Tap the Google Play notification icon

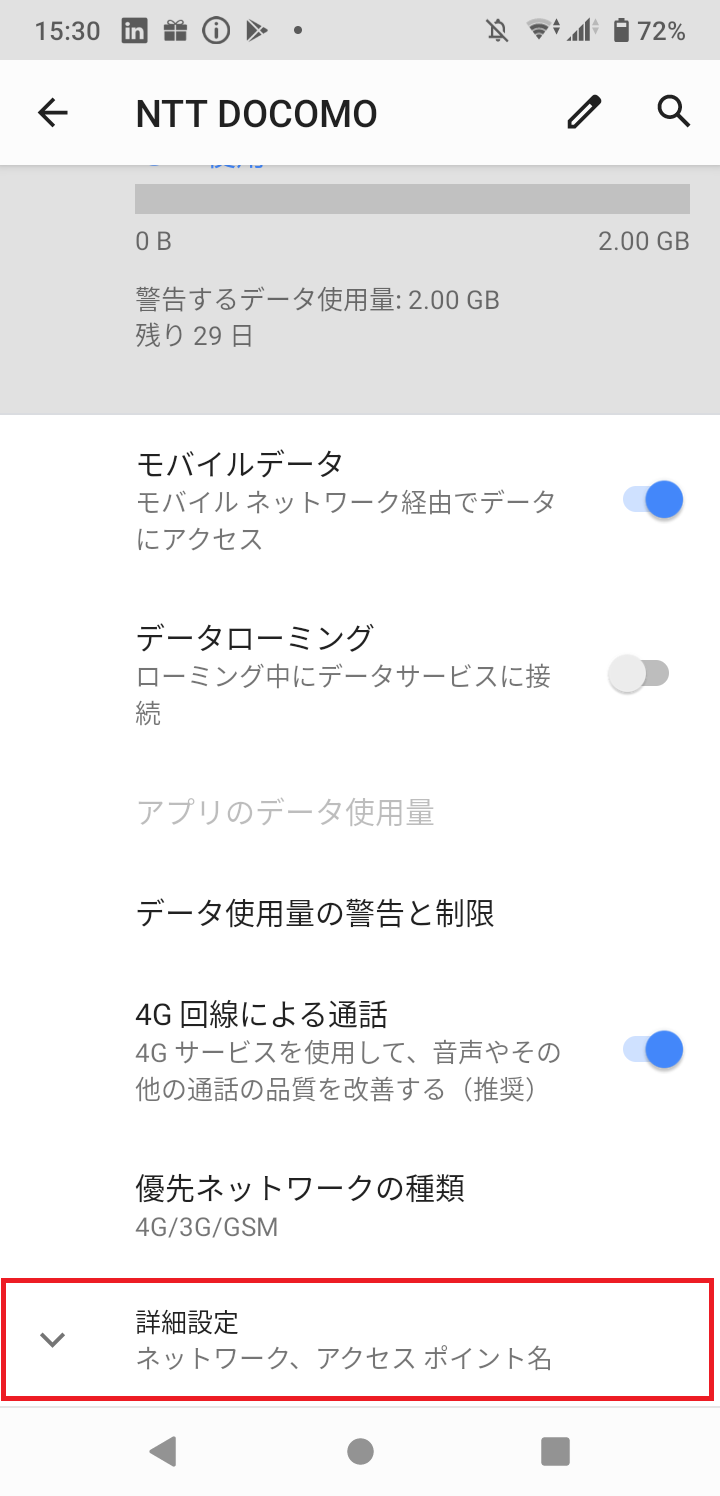[257, 30]
